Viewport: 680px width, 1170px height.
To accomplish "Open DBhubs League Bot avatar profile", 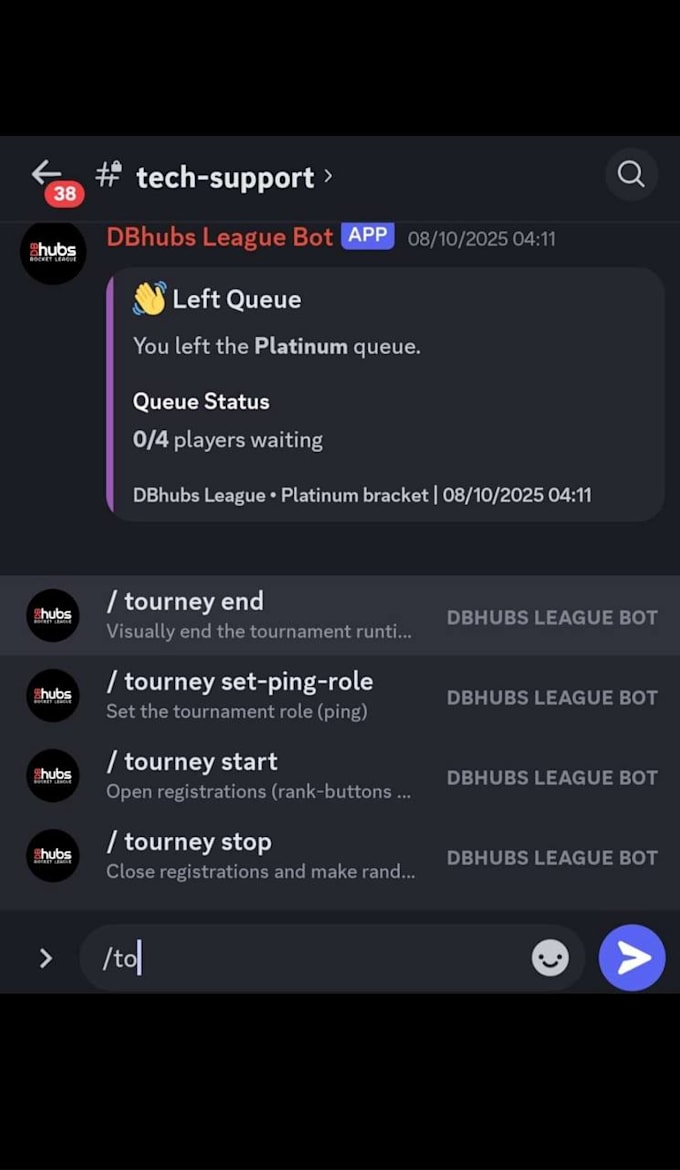I will coord(52,251).
